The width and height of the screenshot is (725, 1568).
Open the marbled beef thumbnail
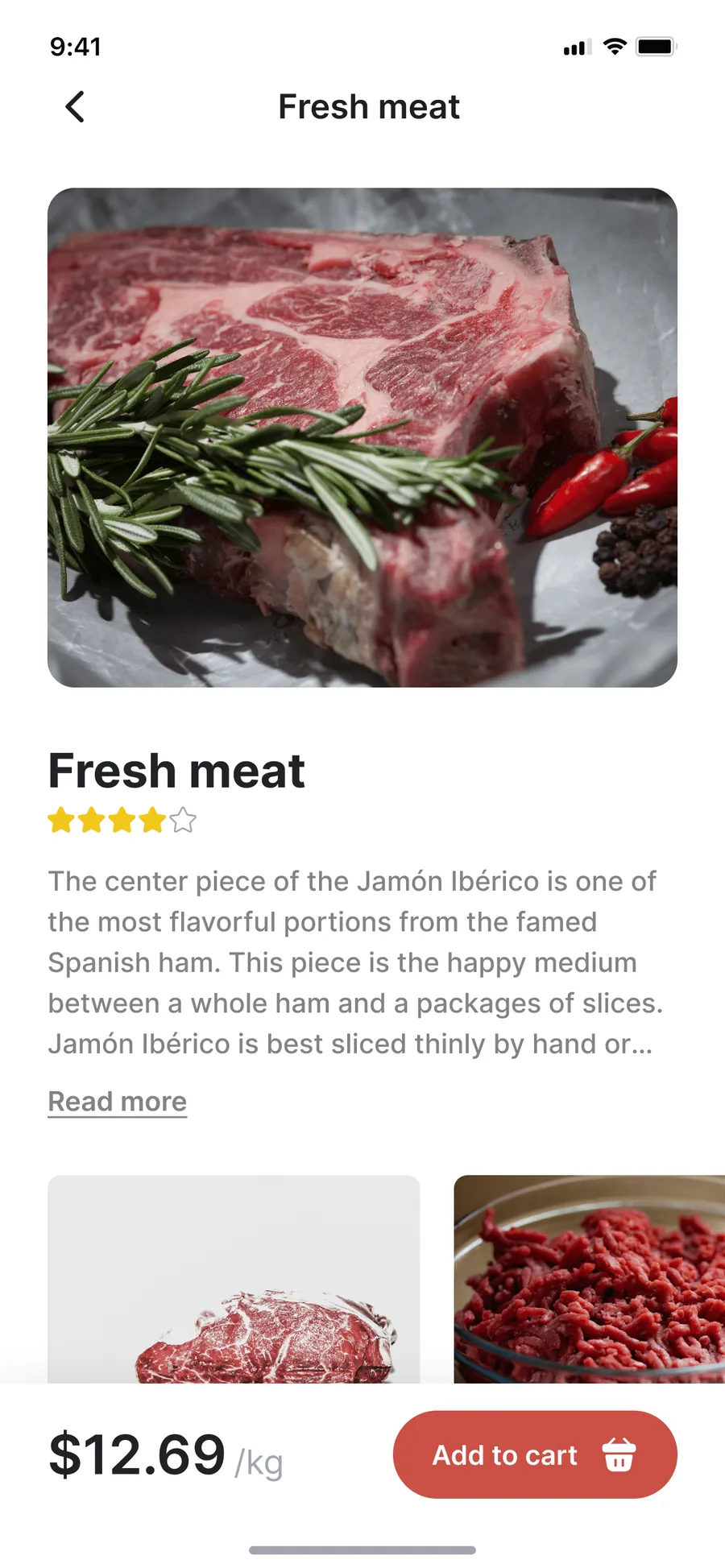(x=234, y=1279)
